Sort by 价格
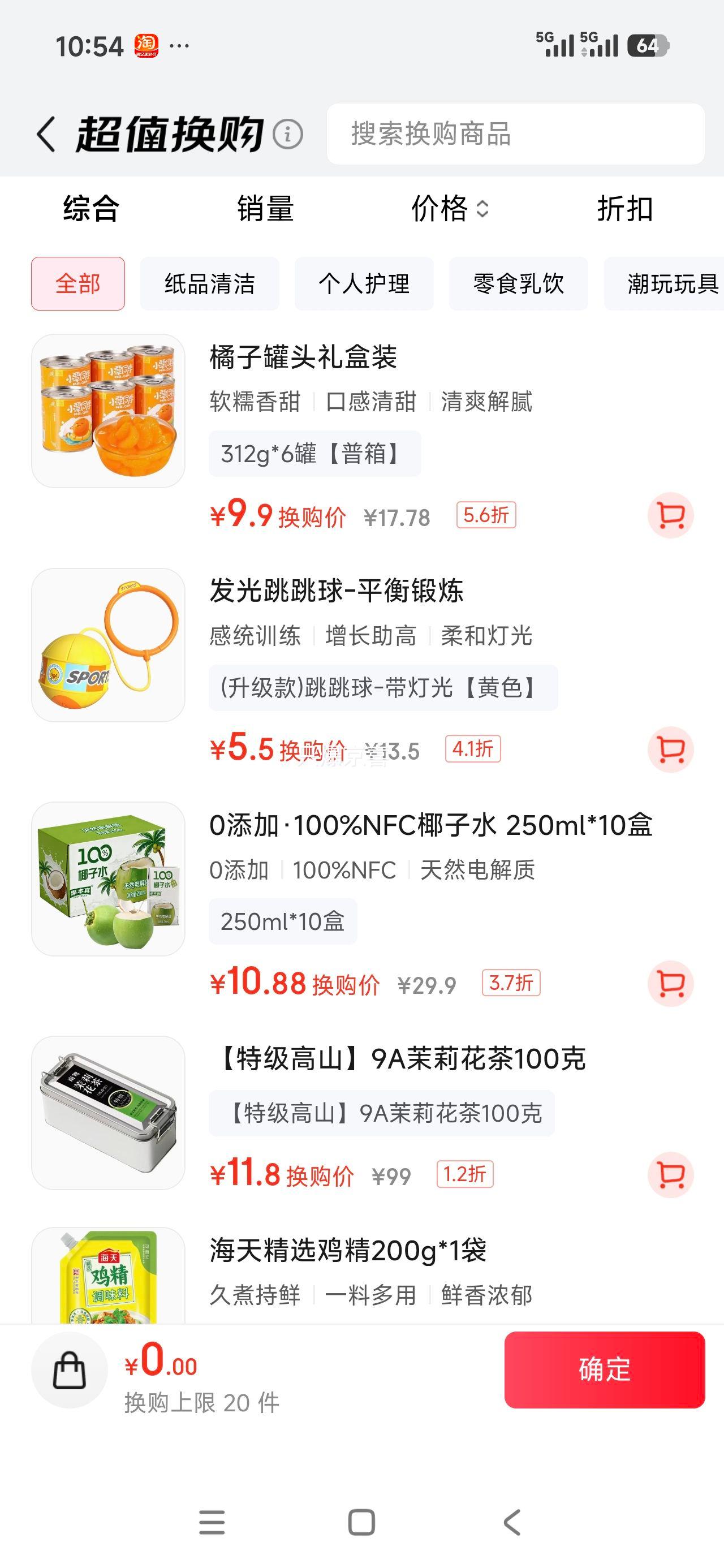This screenshot has width=724, height=1568. 449,209
